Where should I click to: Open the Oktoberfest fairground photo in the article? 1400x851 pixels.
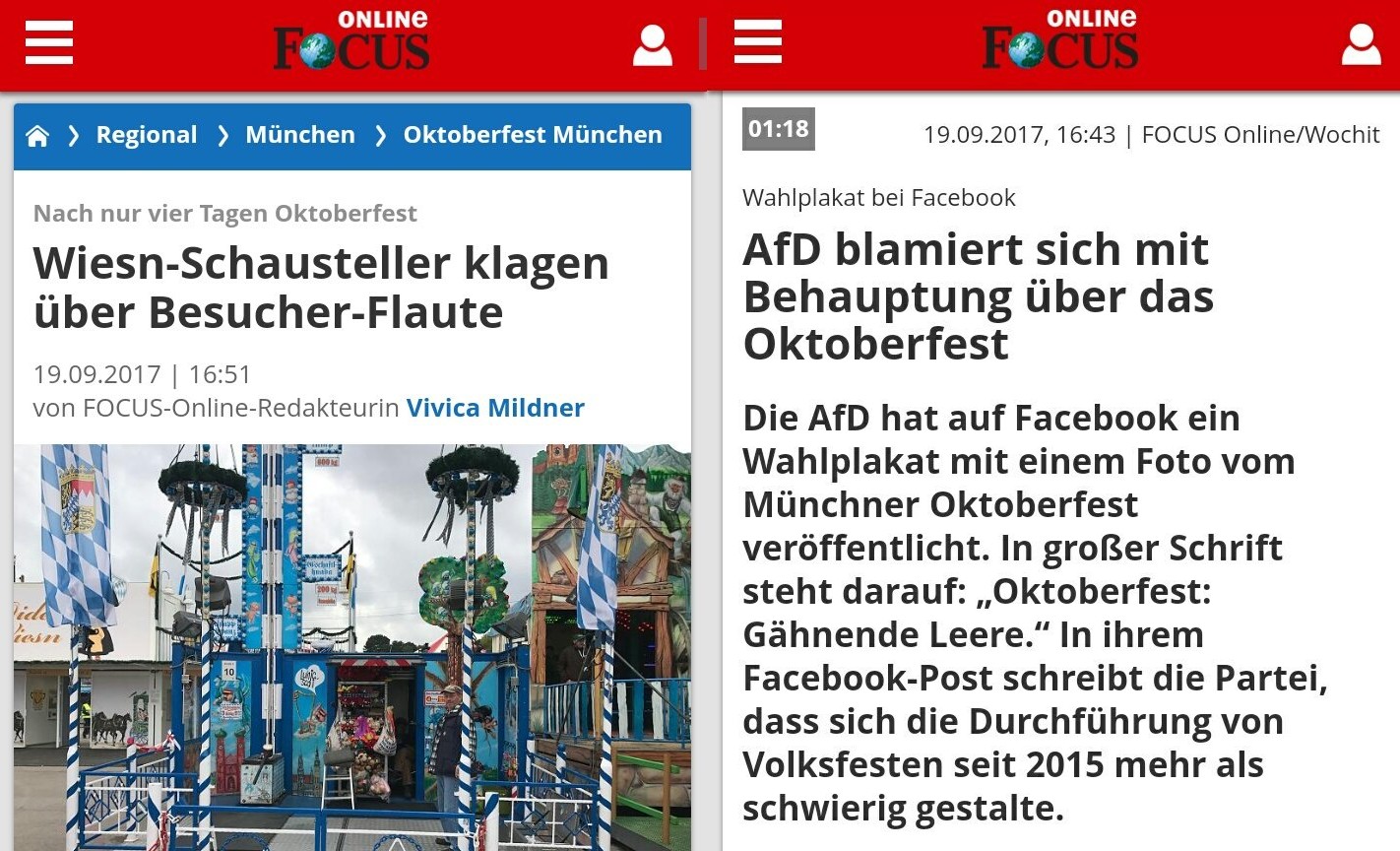tap(351, 645)
